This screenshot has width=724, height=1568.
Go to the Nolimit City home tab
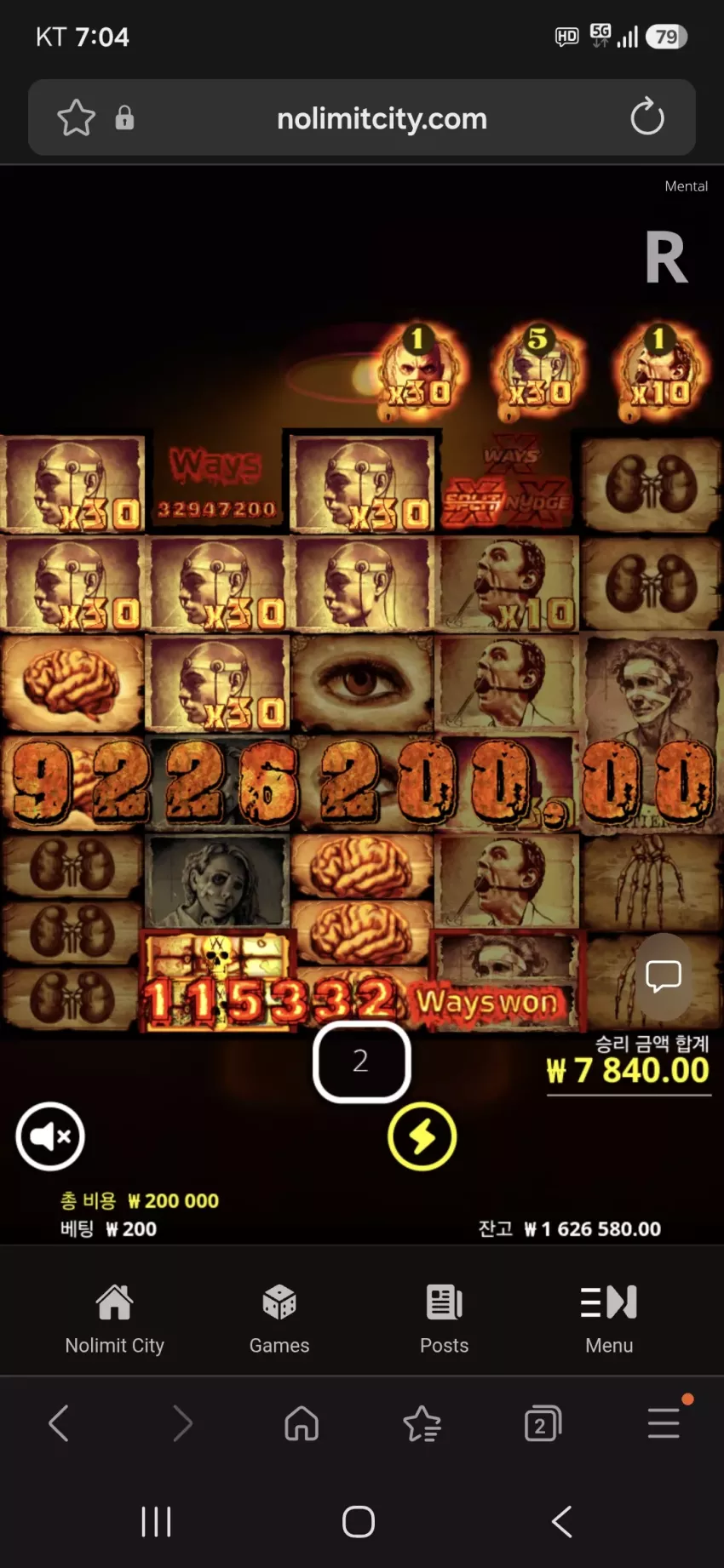pyautogui.click(x=115, y=1319)
